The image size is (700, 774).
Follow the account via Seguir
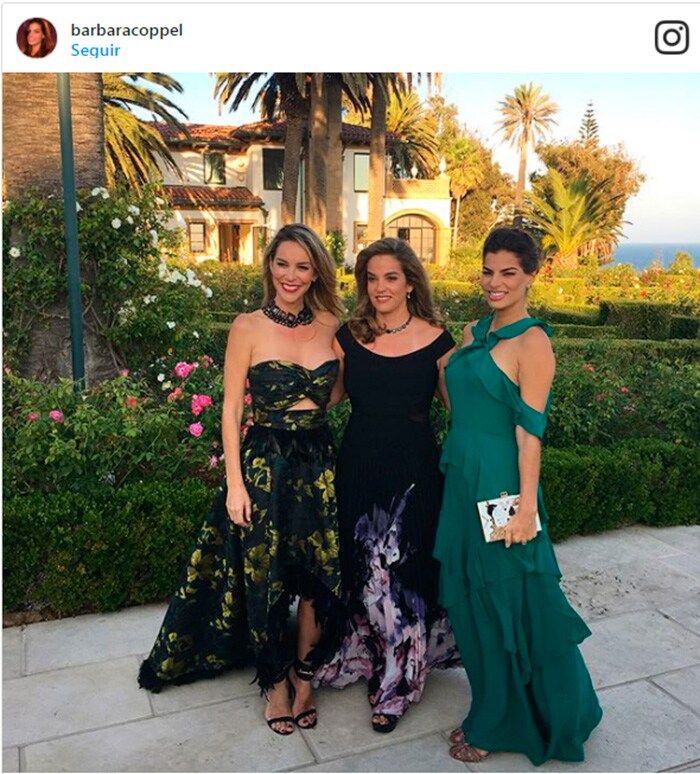click(95, 50)
